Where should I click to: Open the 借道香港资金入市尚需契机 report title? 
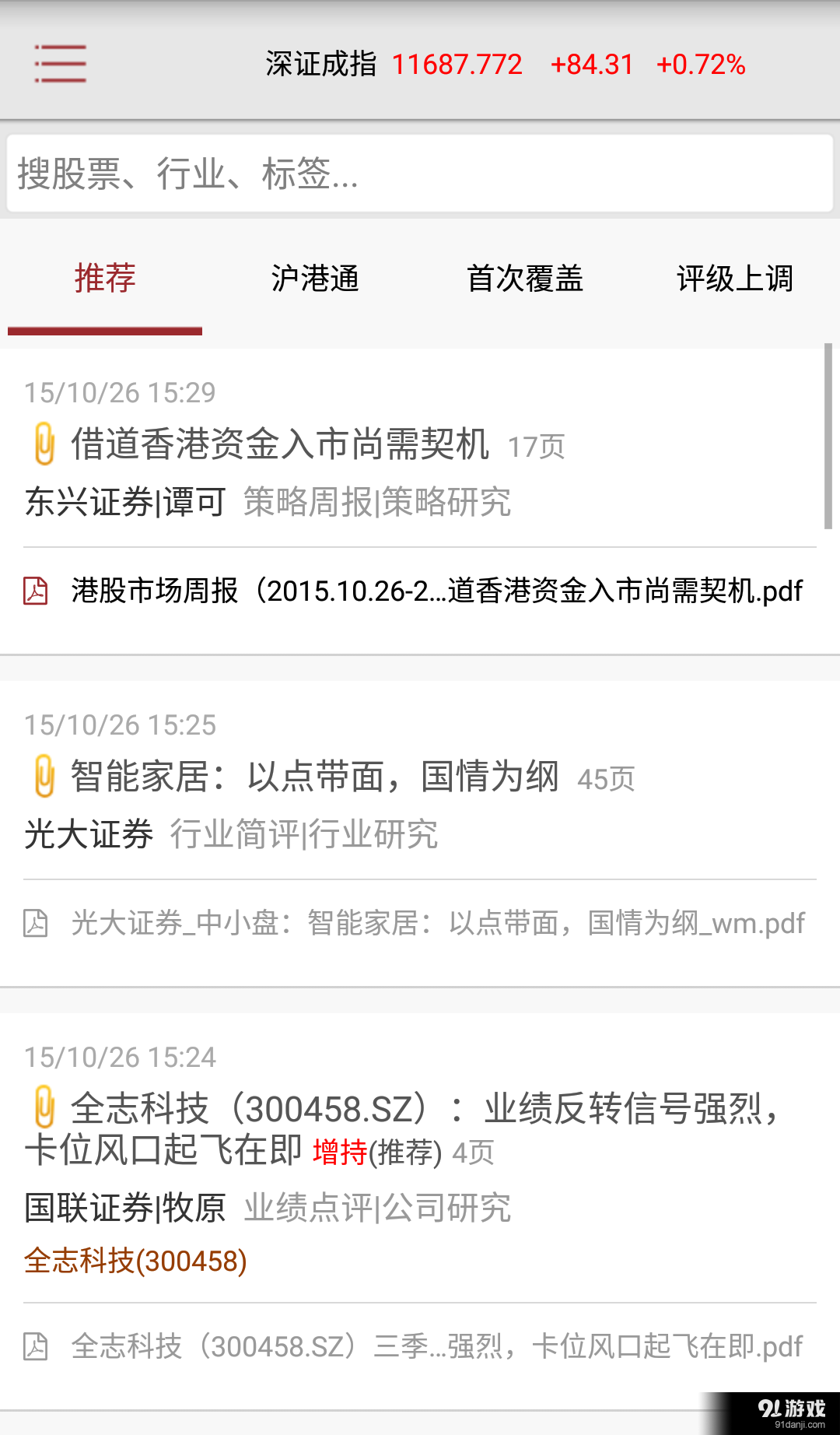280,444
